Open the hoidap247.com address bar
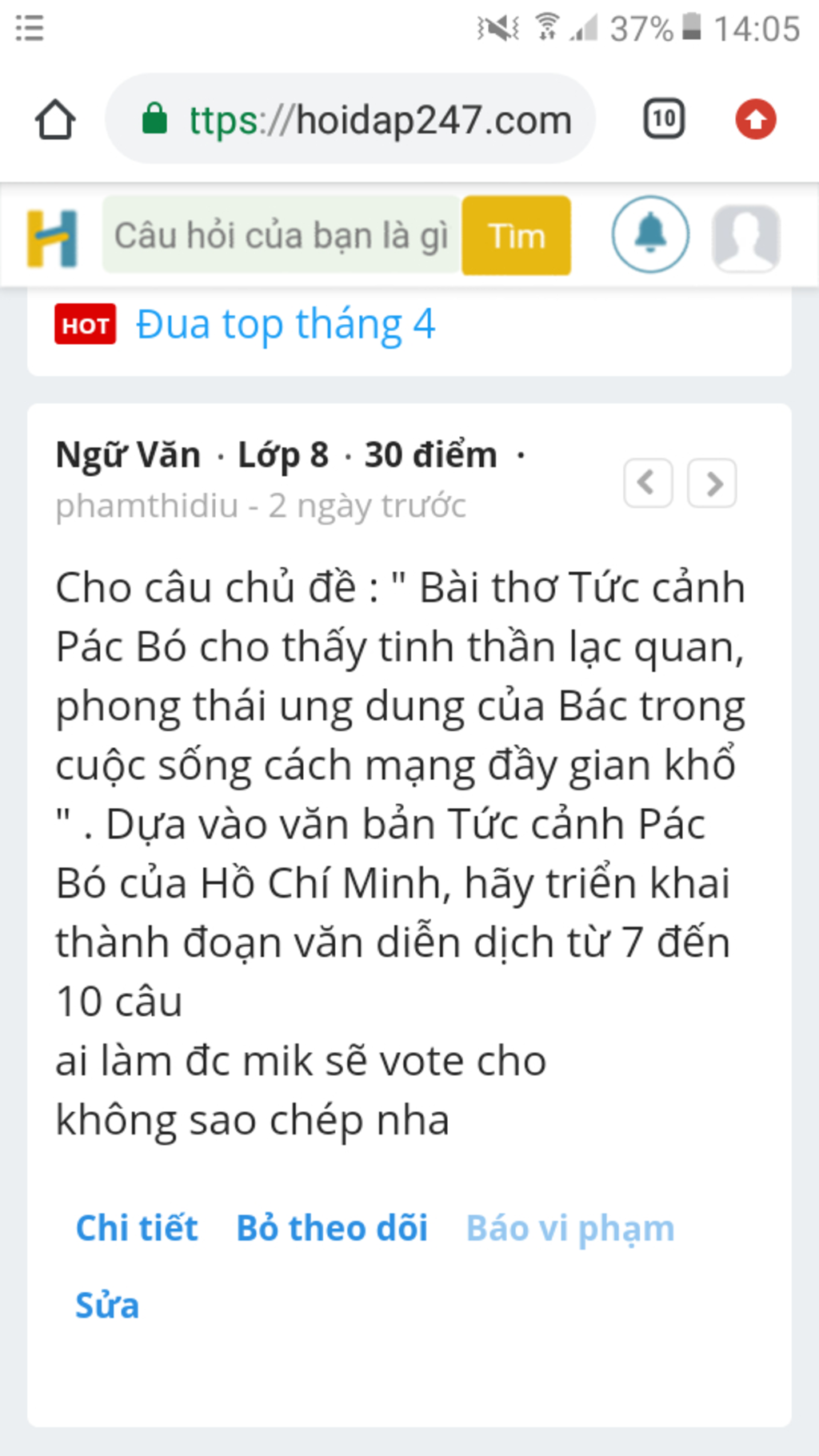 [x=352, y=120]
